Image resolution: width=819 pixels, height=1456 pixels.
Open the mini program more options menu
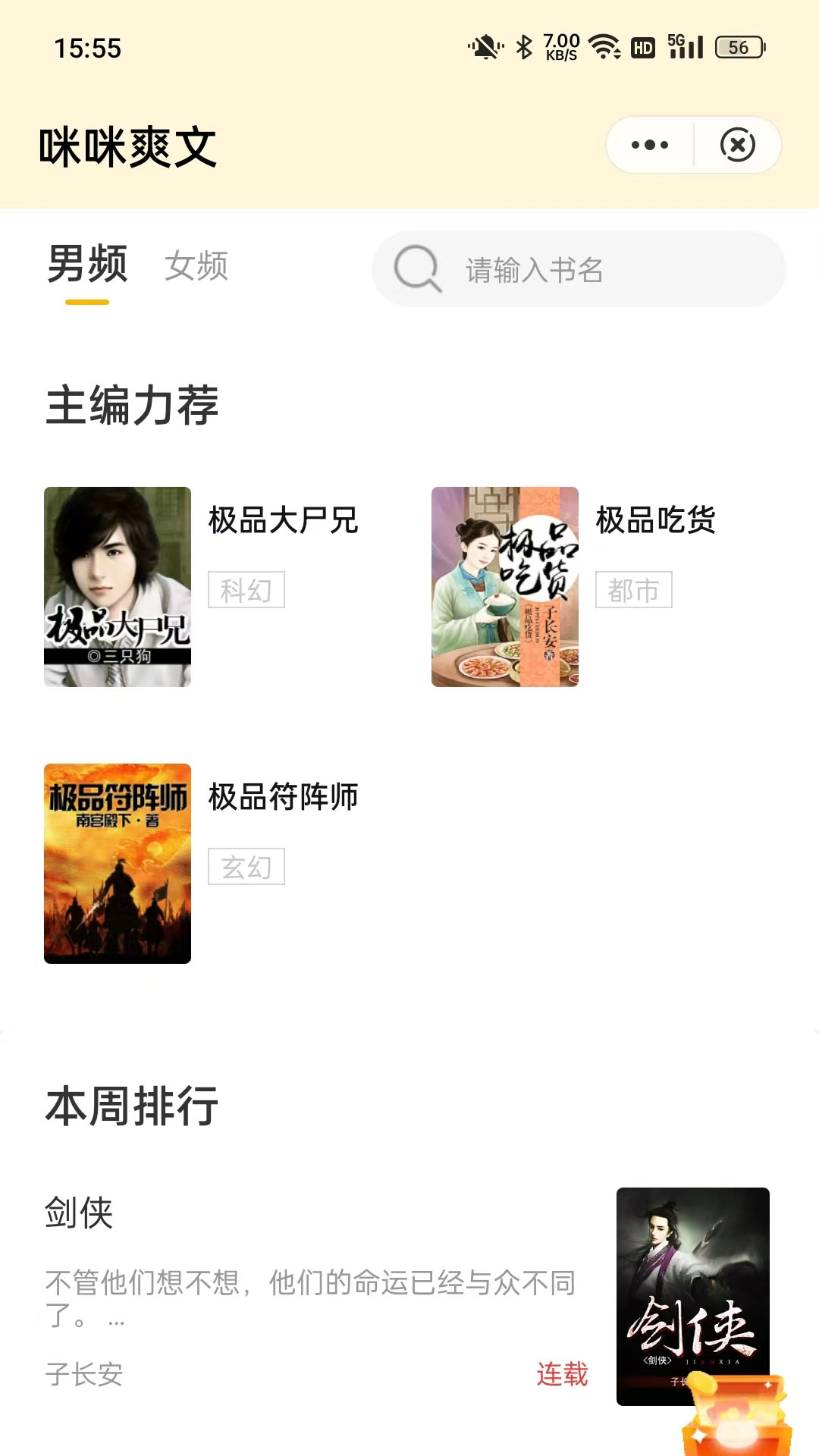point(650,145)
